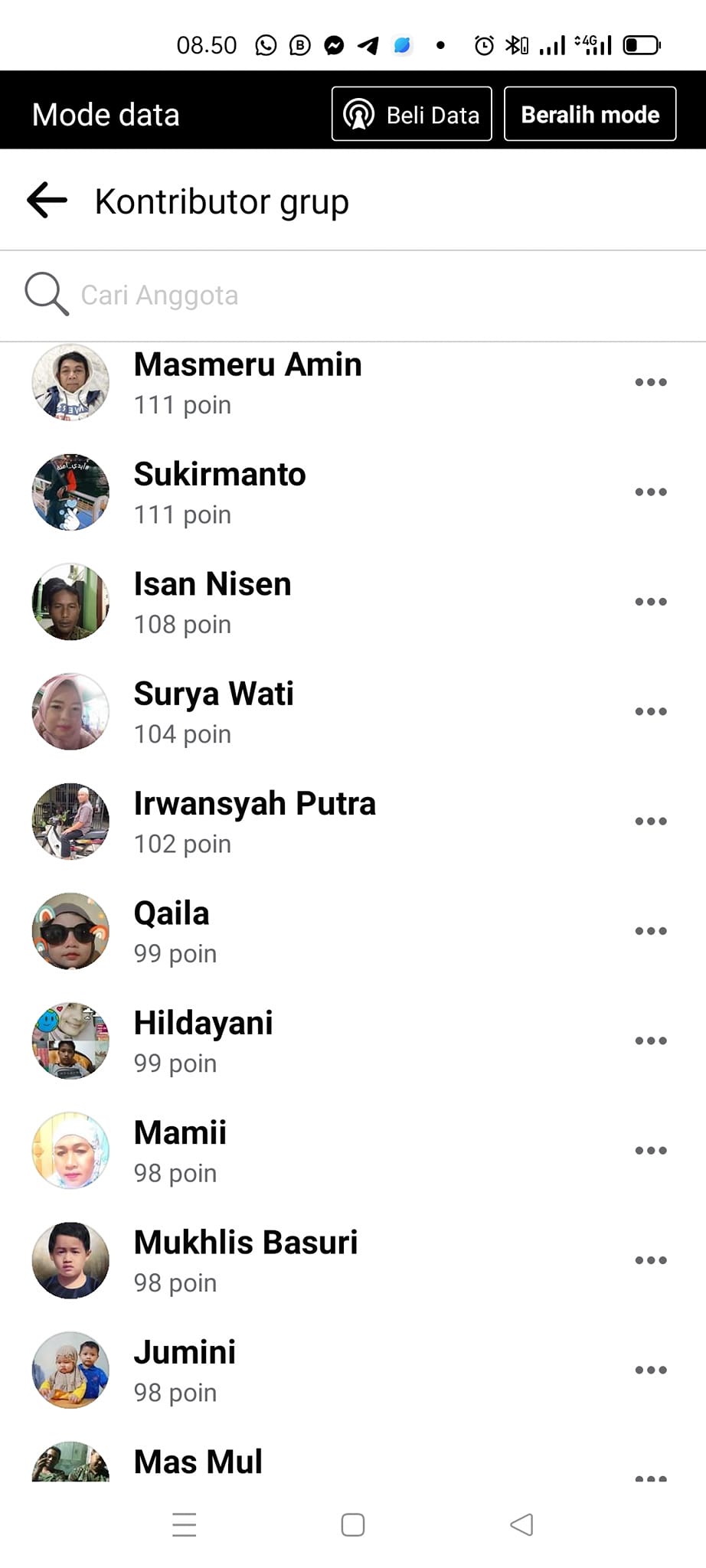This screenshot has height=1568, width=706.
Task: Tap the Beli Data button
Action: coord(411,114)
